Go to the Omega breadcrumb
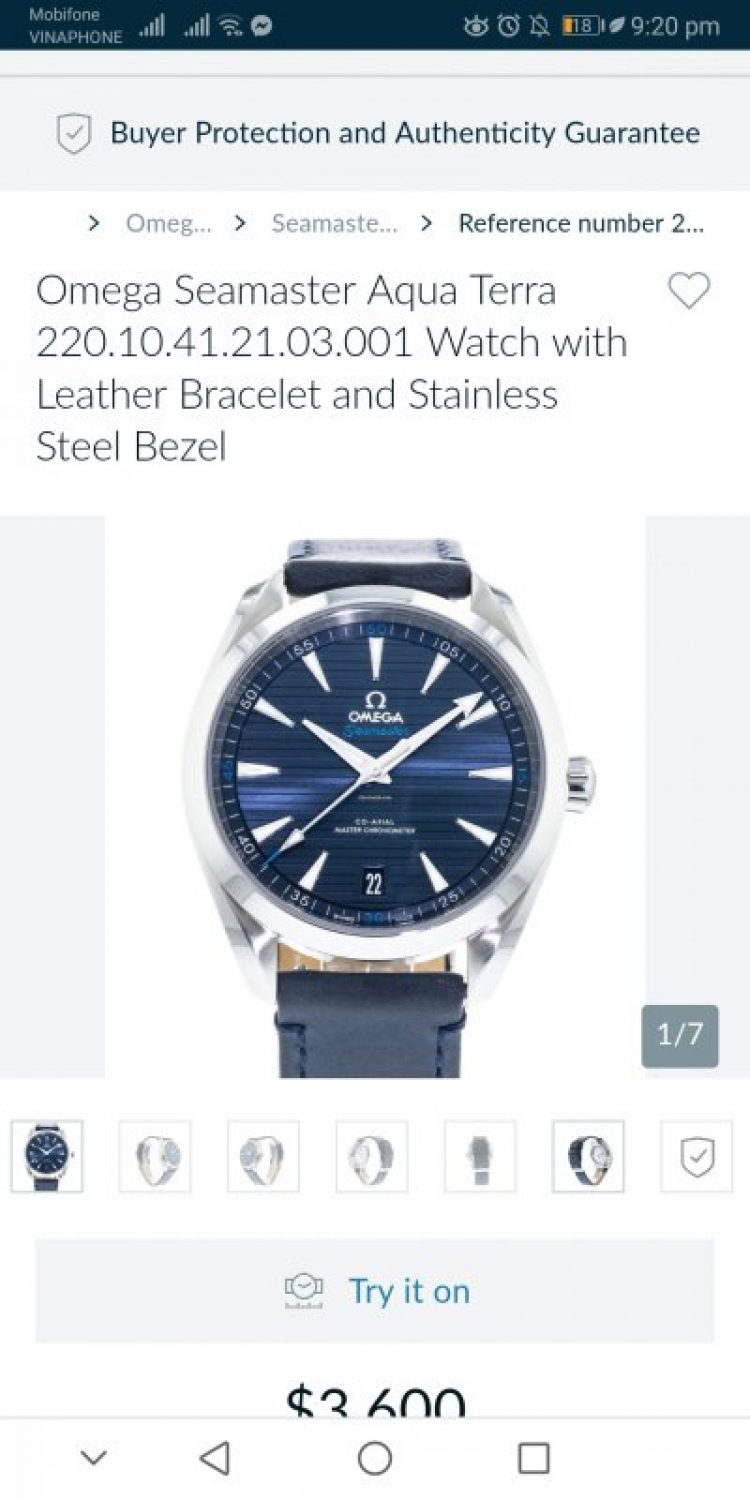Screen dimensions: 750x1500 [x=168, y=224]
